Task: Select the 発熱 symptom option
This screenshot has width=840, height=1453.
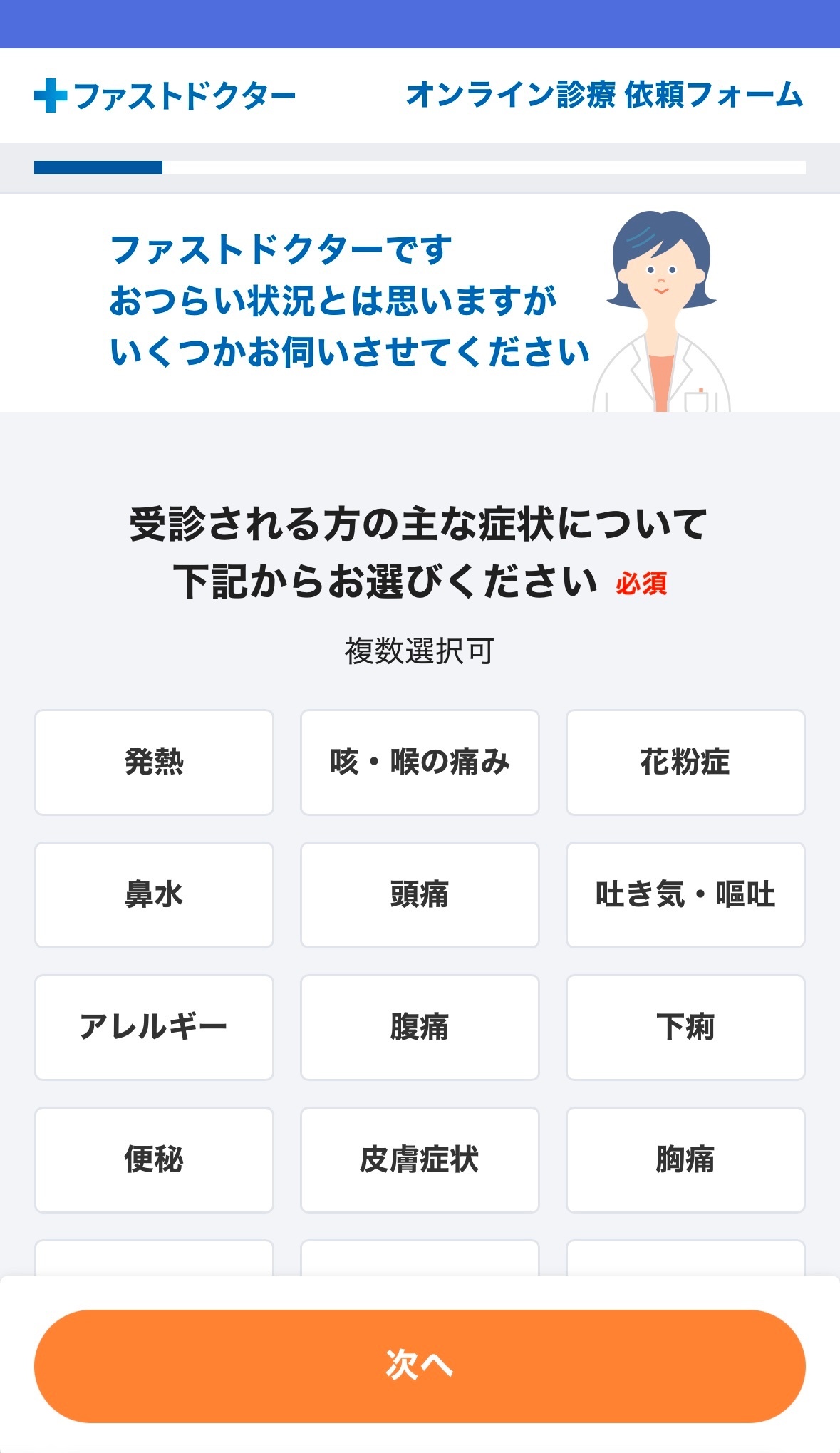Action: (x=154, y=762)
